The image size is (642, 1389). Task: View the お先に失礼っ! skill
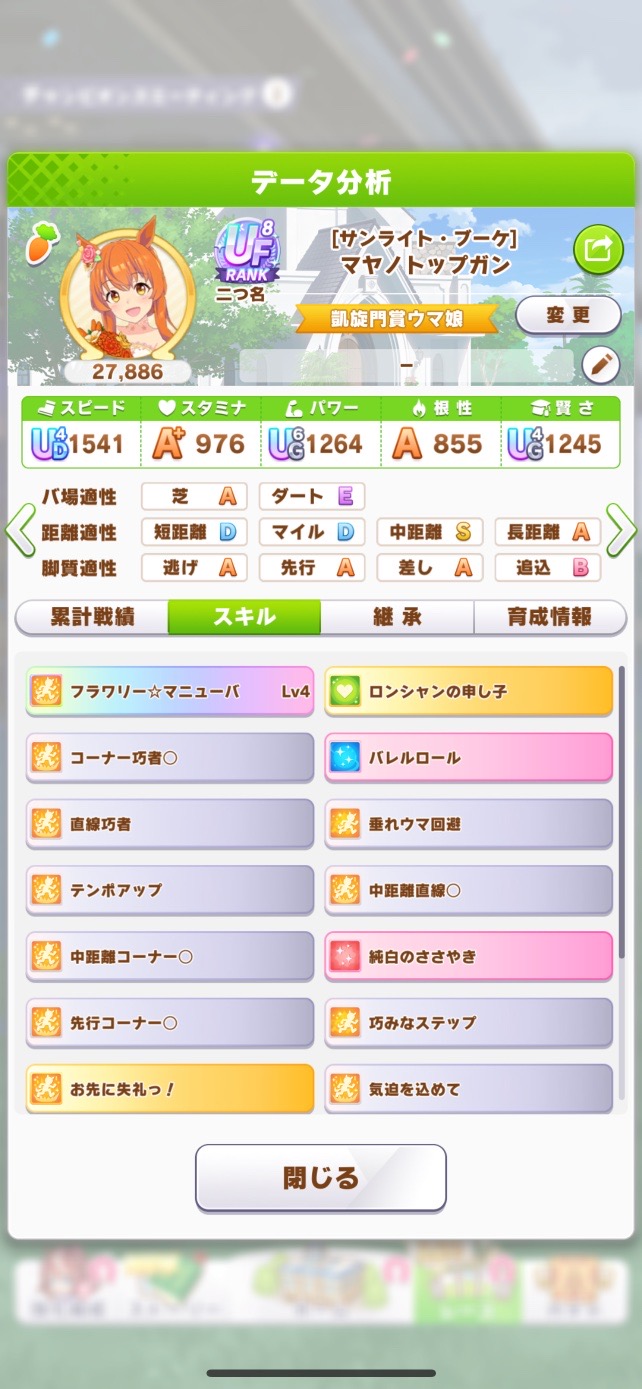[x=170, y=1088]
